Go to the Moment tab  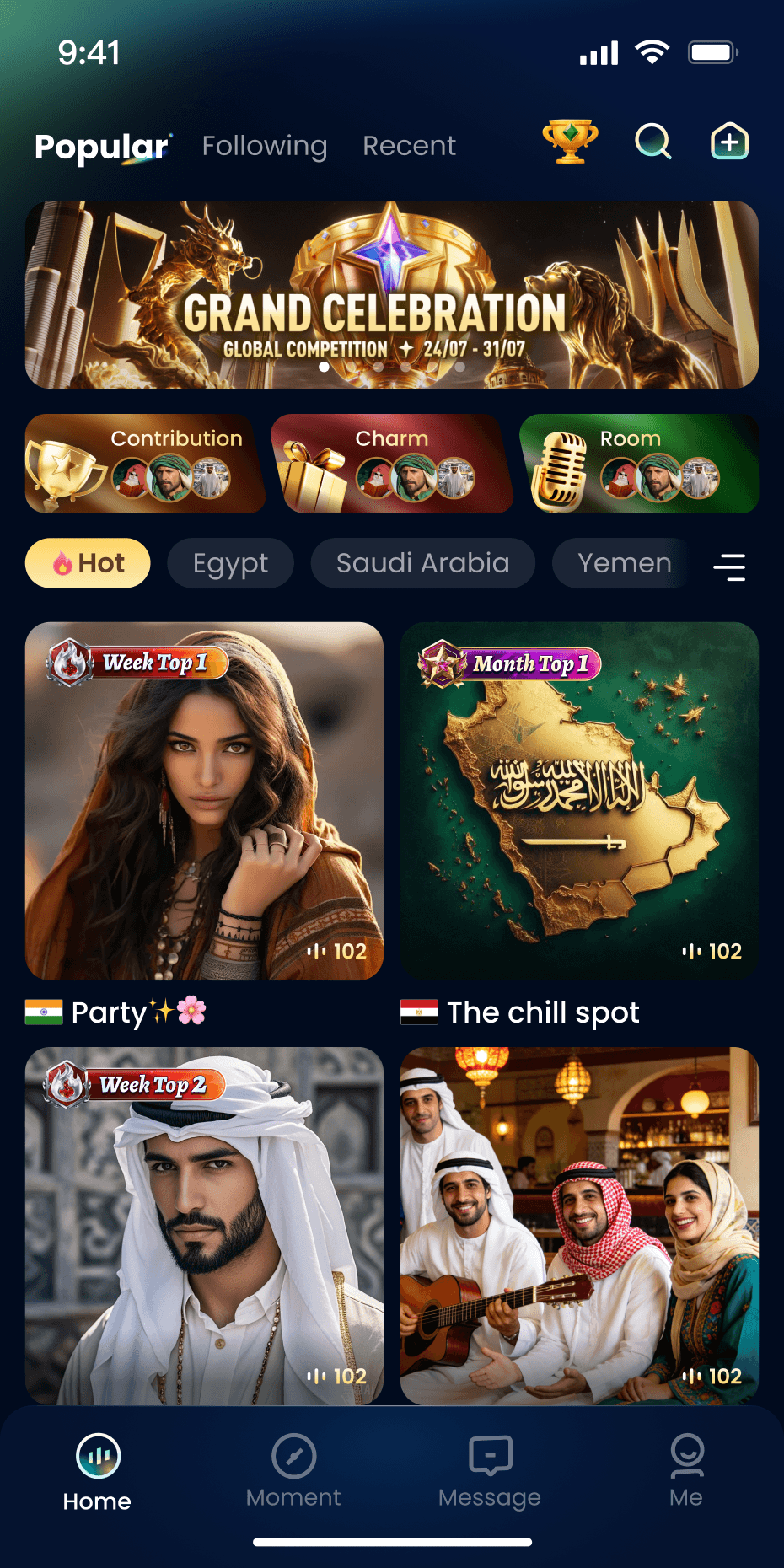[293, 1471]
